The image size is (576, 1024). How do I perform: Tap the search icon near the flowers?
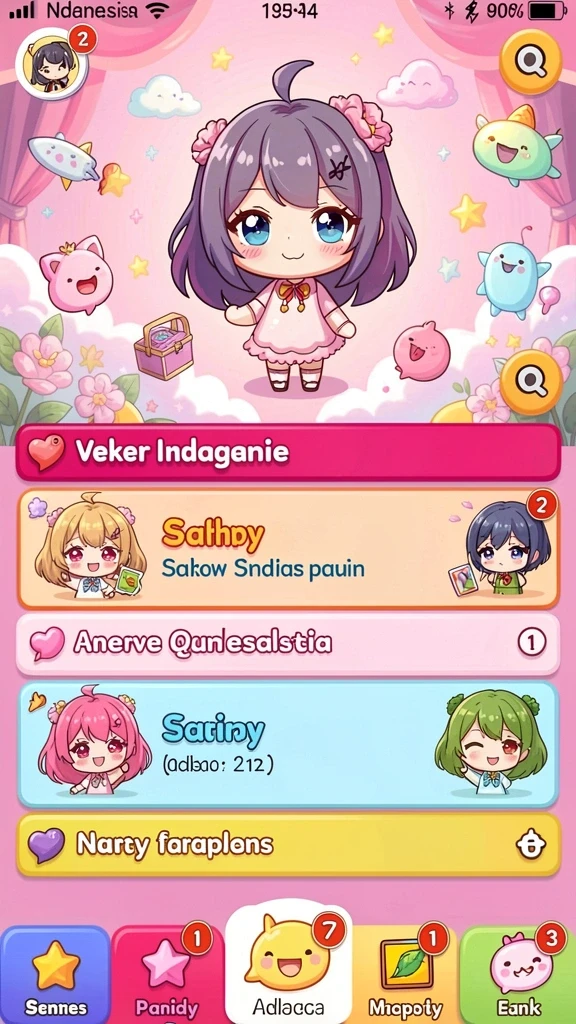point(531,383)
